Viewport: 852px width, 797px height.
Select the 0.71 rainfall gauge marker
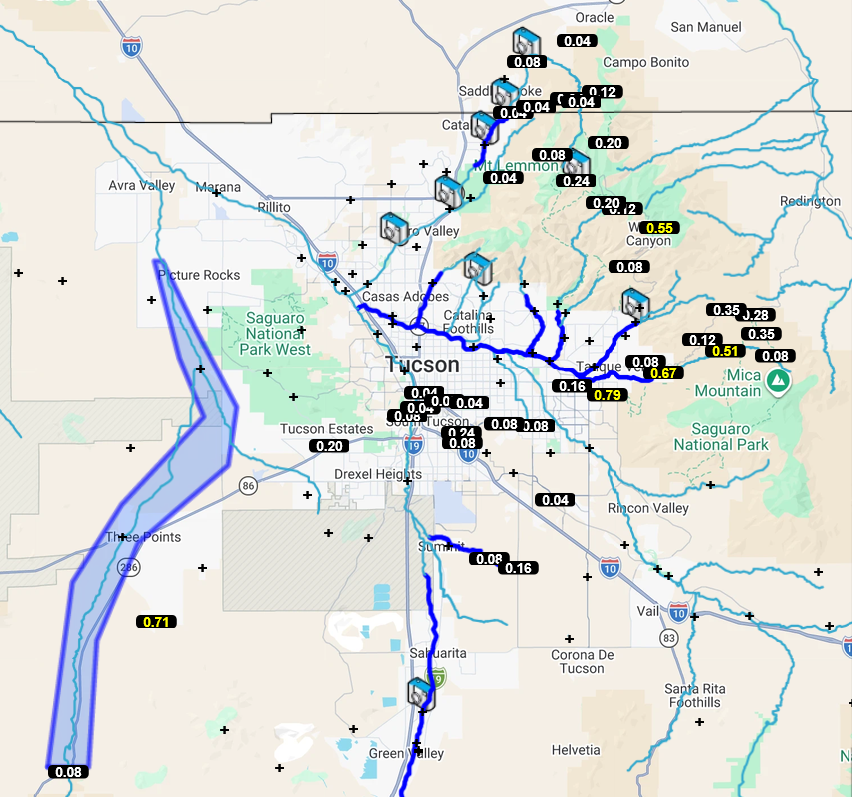point(156,622)
